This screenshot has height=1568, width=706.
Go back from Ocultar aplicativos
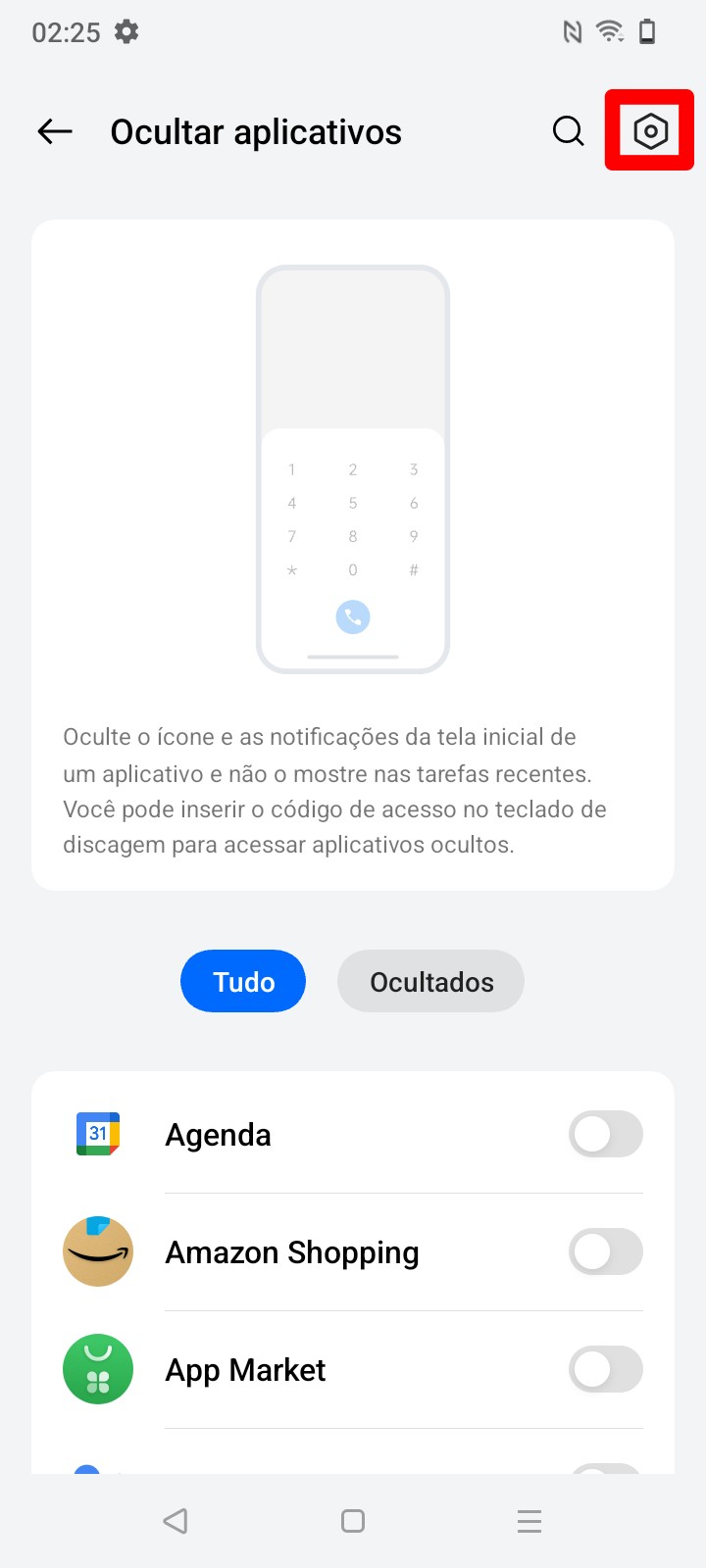55,131
